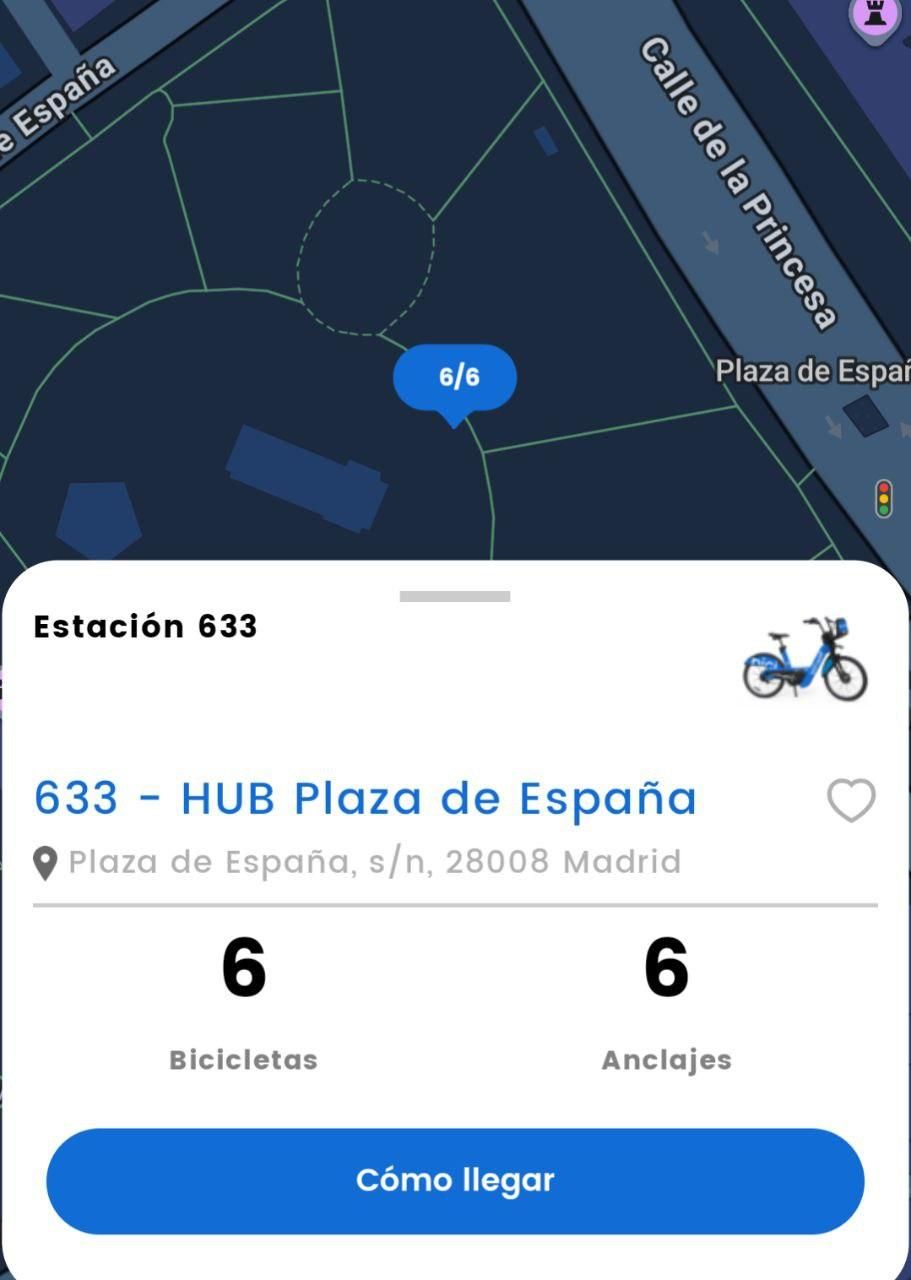
Task: Expand details for 633 - HUB Plaza de España
Action: point(365,797)
